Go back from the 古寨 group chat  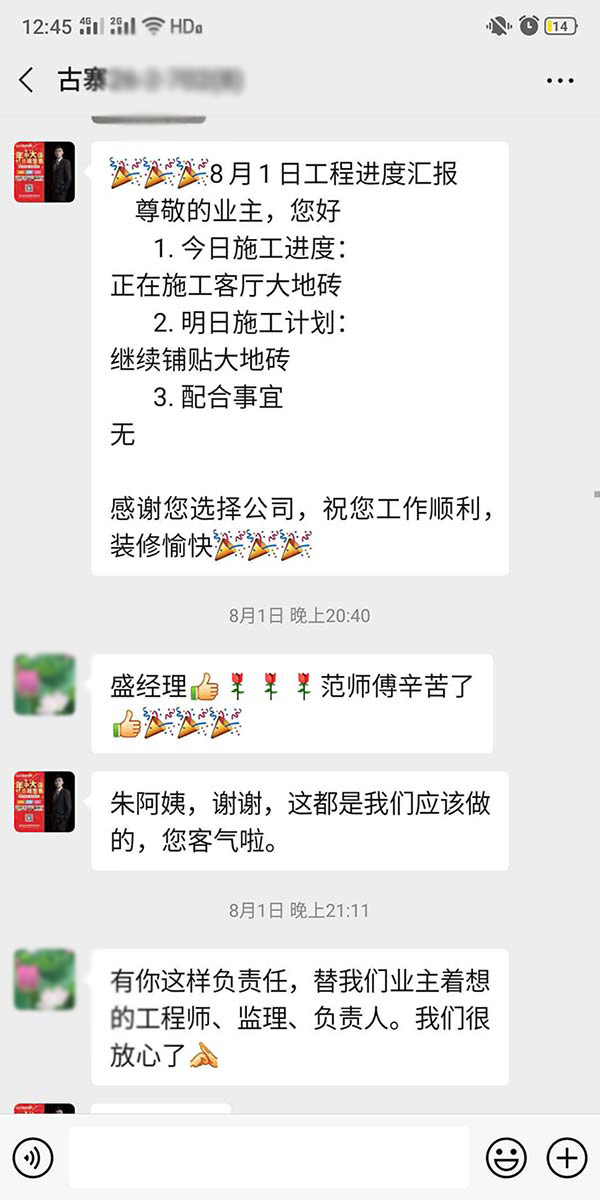point(27,81)
